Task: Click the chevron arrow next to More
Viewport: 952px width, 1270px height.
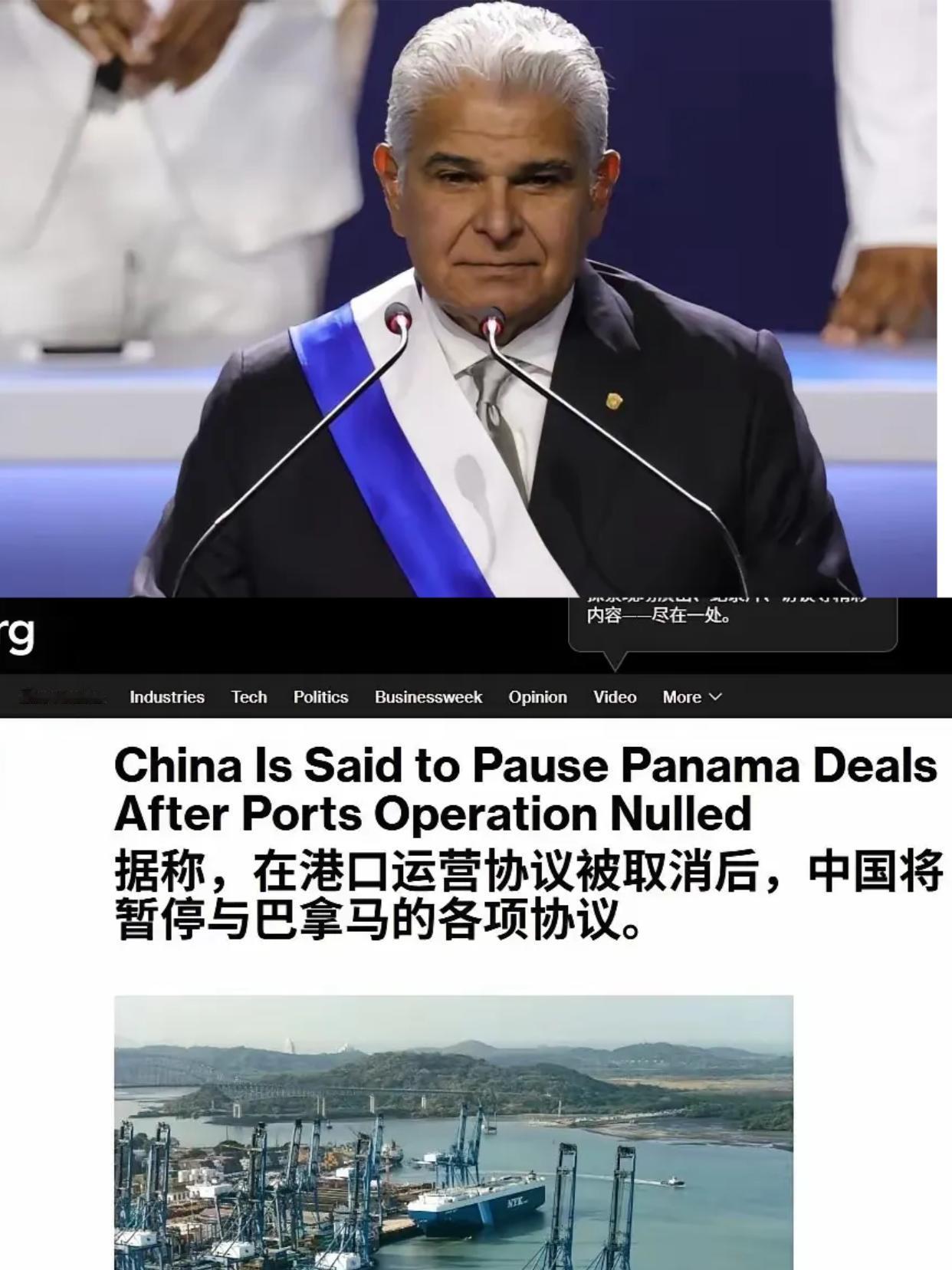Action: coord(716,698)
